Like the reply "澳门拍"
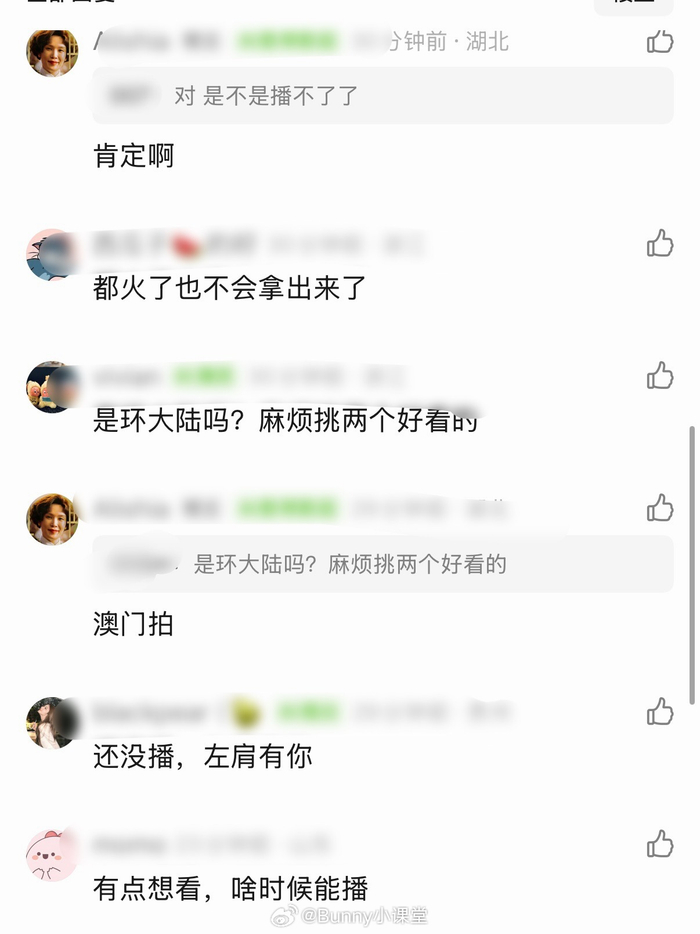 click(659, 508)
